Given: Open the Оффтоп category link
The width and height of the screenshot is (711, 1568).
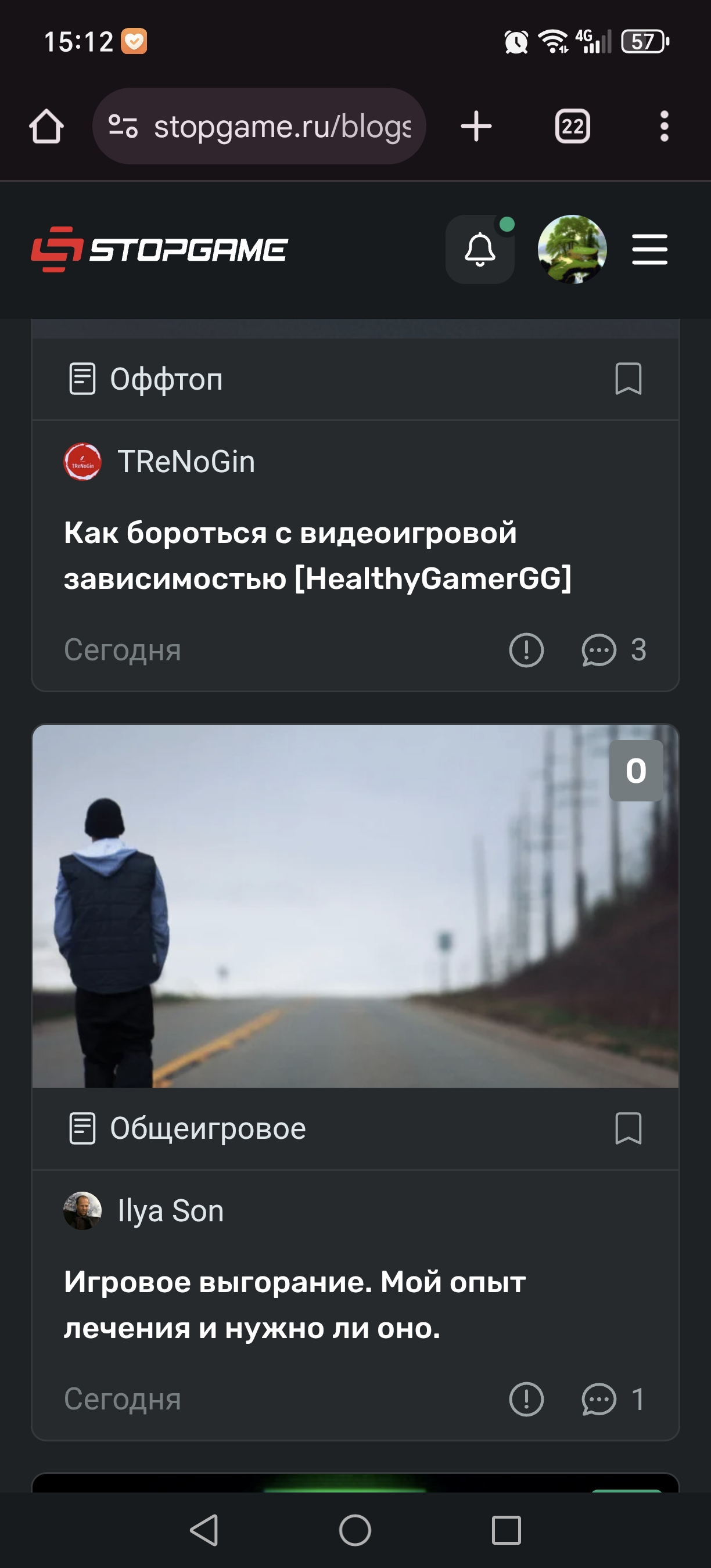Looking at the screenshot, I should (x=166, y=379).
